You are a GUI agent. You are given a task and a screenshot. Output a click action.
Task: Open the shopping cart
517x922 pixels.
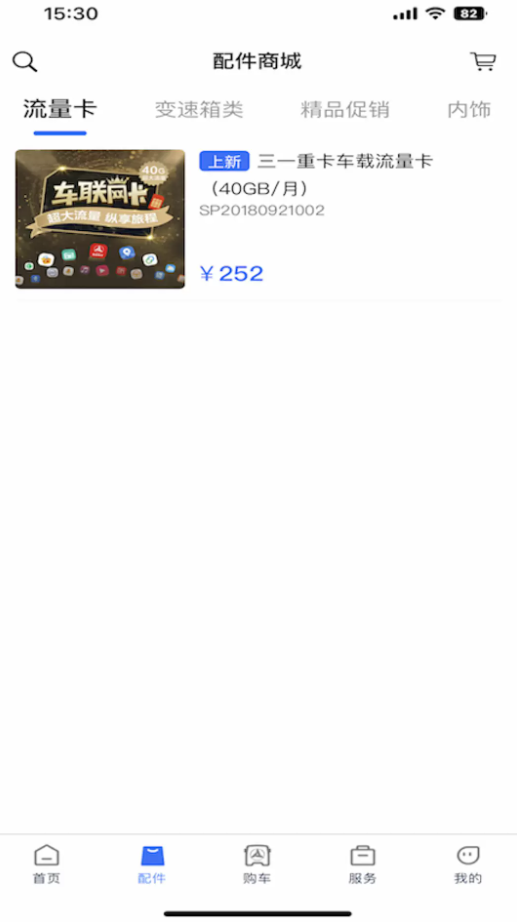pyautogui.click(x=483, y=61)
